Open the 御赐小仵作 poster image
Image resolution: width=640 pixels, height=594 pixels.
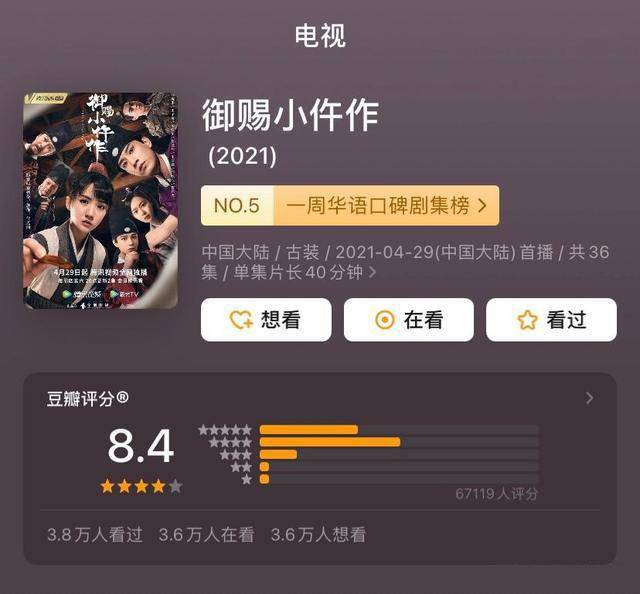pyautogui.click(x=100, y=201)
